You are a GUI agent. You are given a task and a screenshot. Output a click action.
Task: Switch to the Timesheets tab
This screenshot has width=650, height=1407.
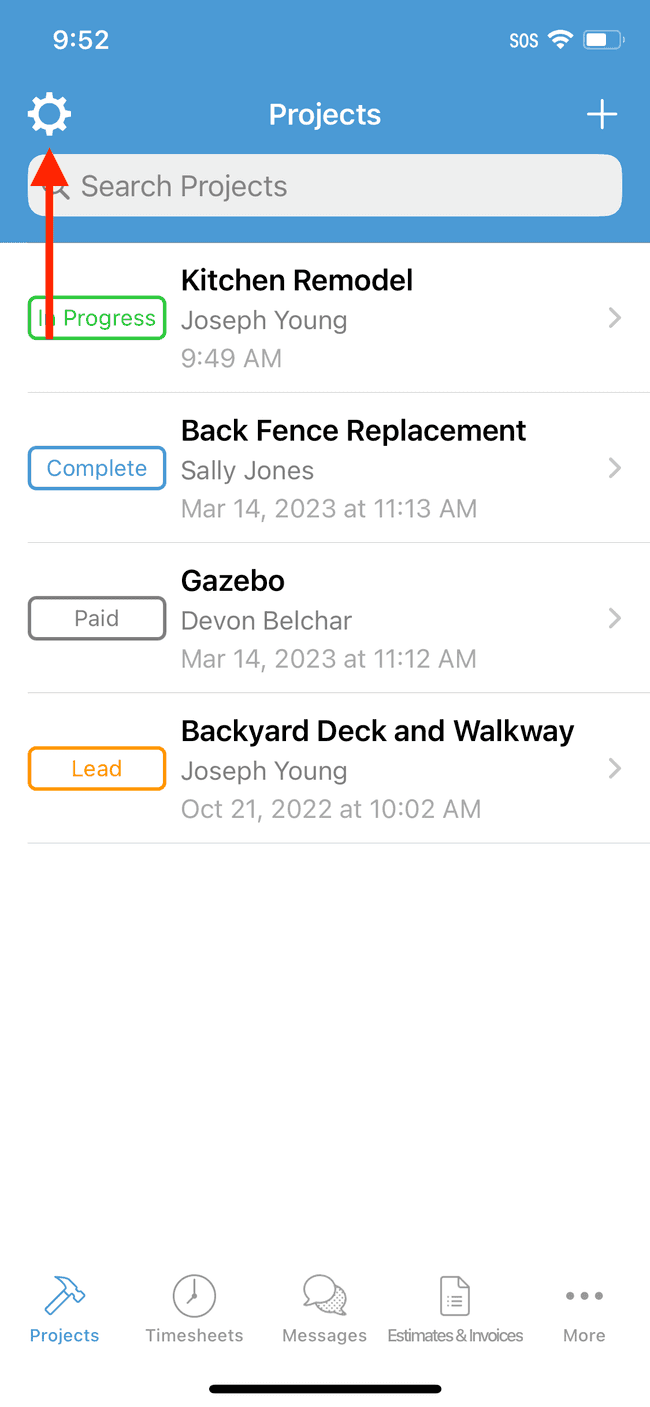tap(194, 1309)
